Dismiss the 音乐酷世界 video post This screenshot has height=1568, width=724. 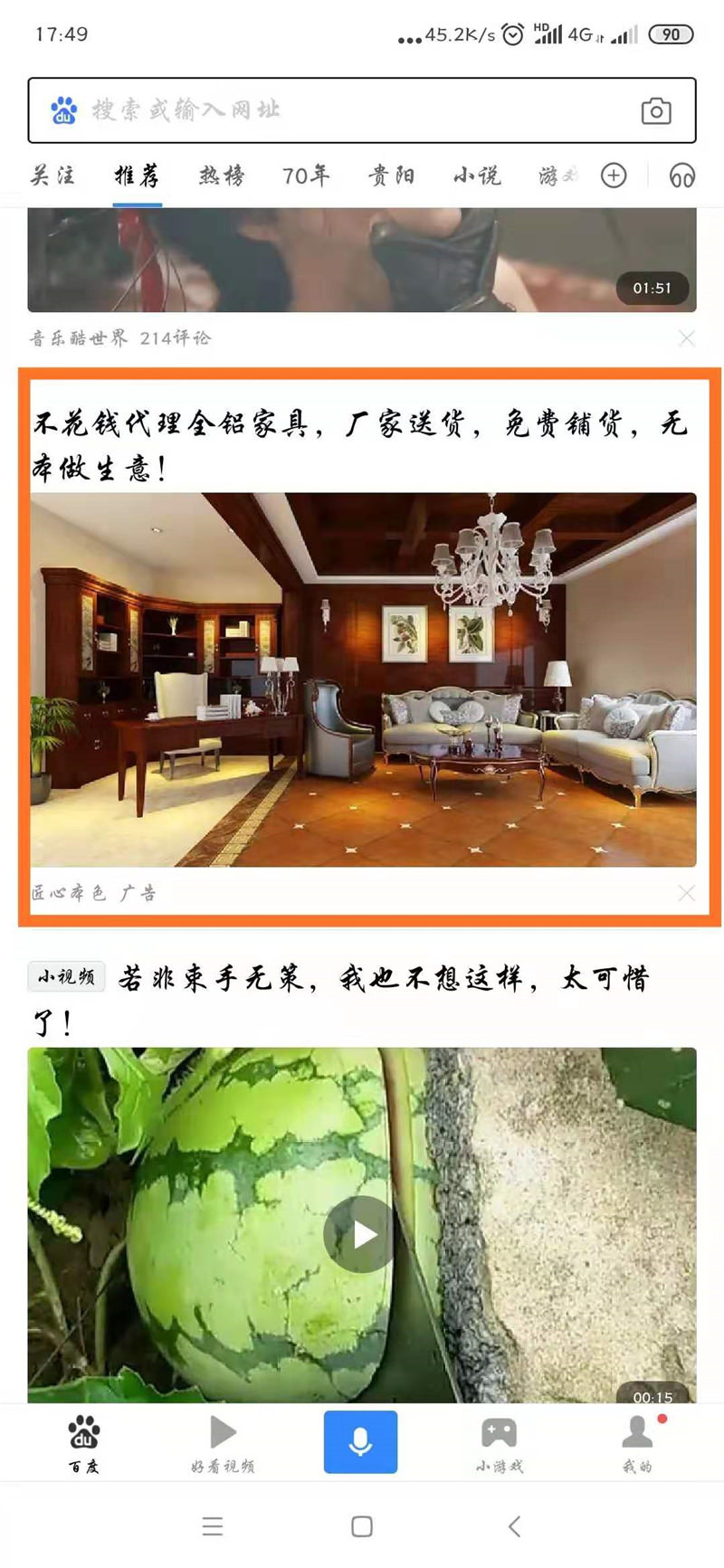coord(687,338)
